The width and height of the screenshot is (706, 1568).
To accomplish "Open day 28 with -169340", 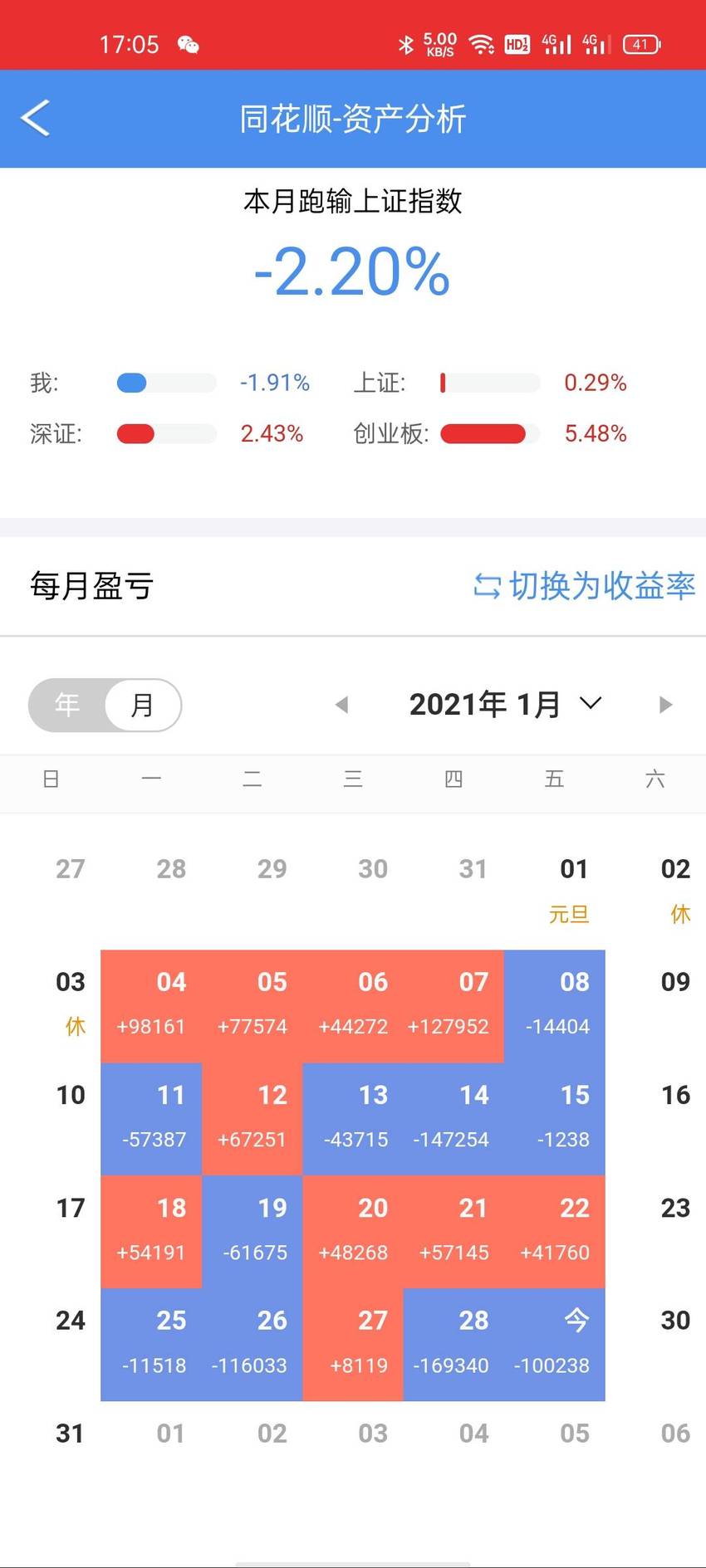I will tap(454, 1345).
